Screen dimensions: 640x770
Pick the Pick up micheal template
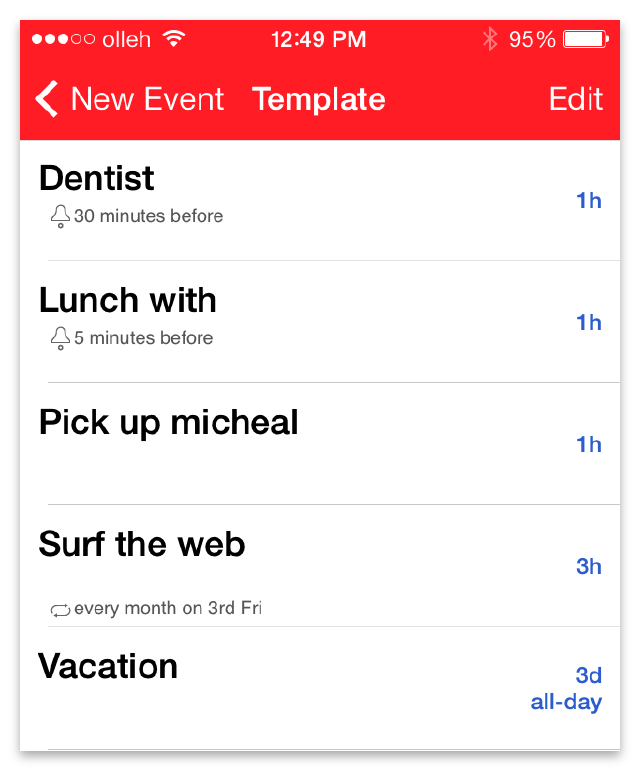pos(320,444)
